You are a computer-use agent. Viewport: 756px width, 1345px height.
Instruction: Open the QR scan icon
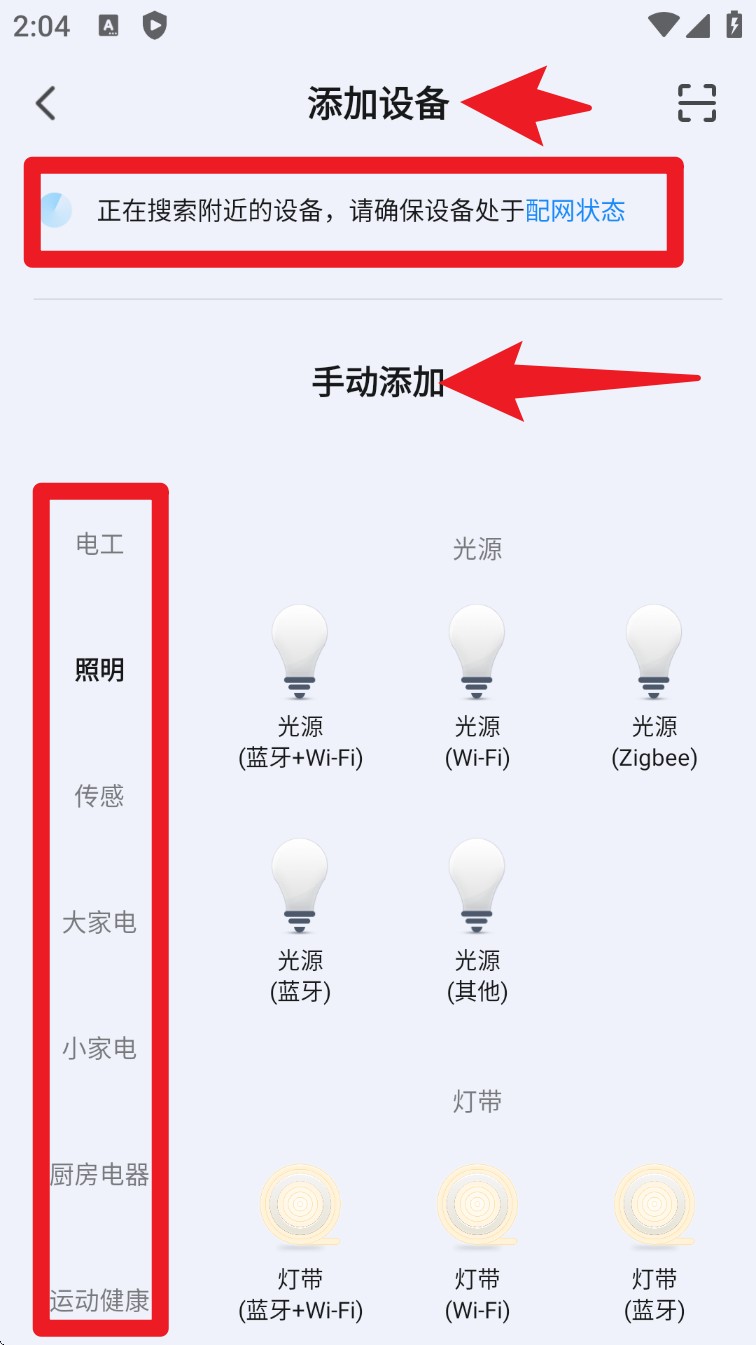tap(697, 103)
